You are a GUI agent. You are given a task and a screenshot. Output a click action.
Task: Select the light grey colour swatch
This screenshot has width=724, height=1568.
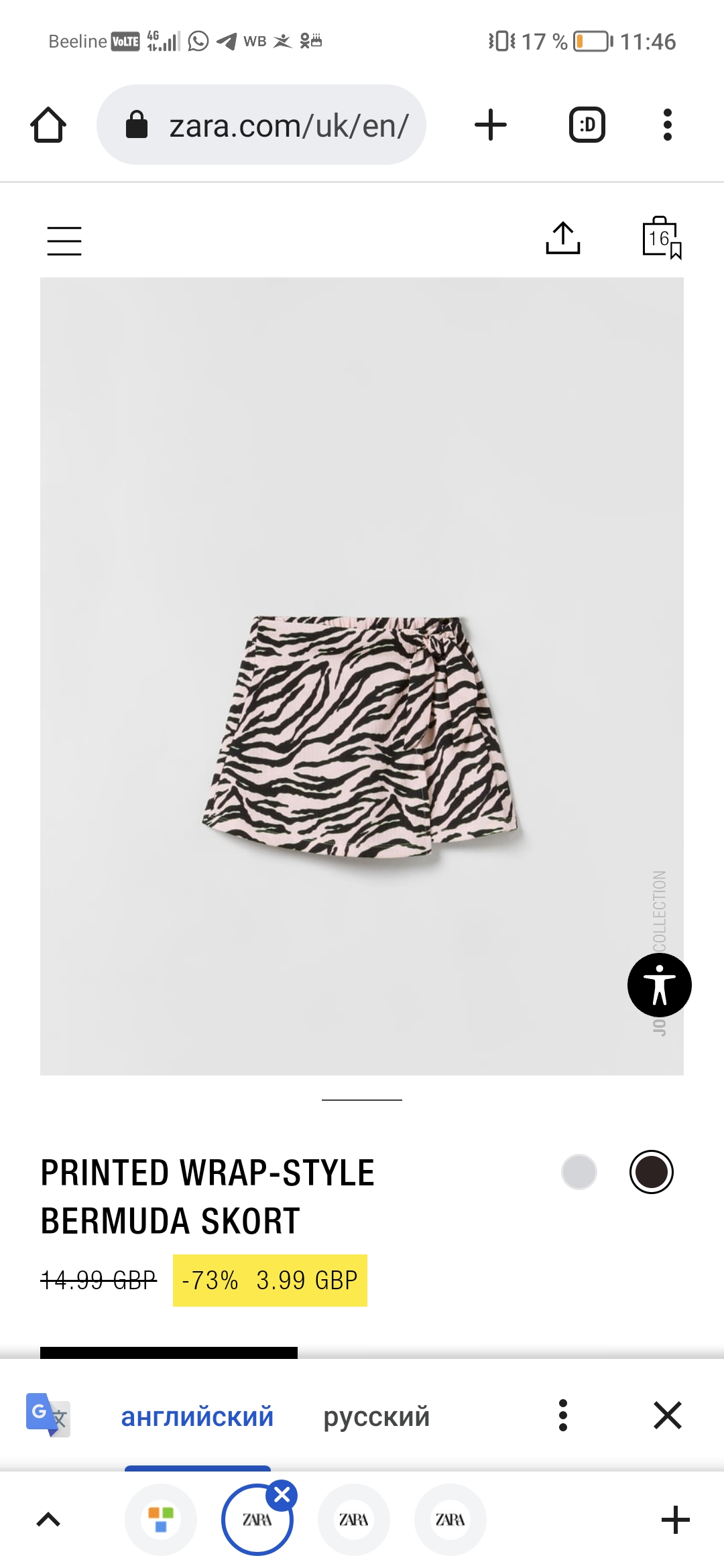coord(579,1172)
